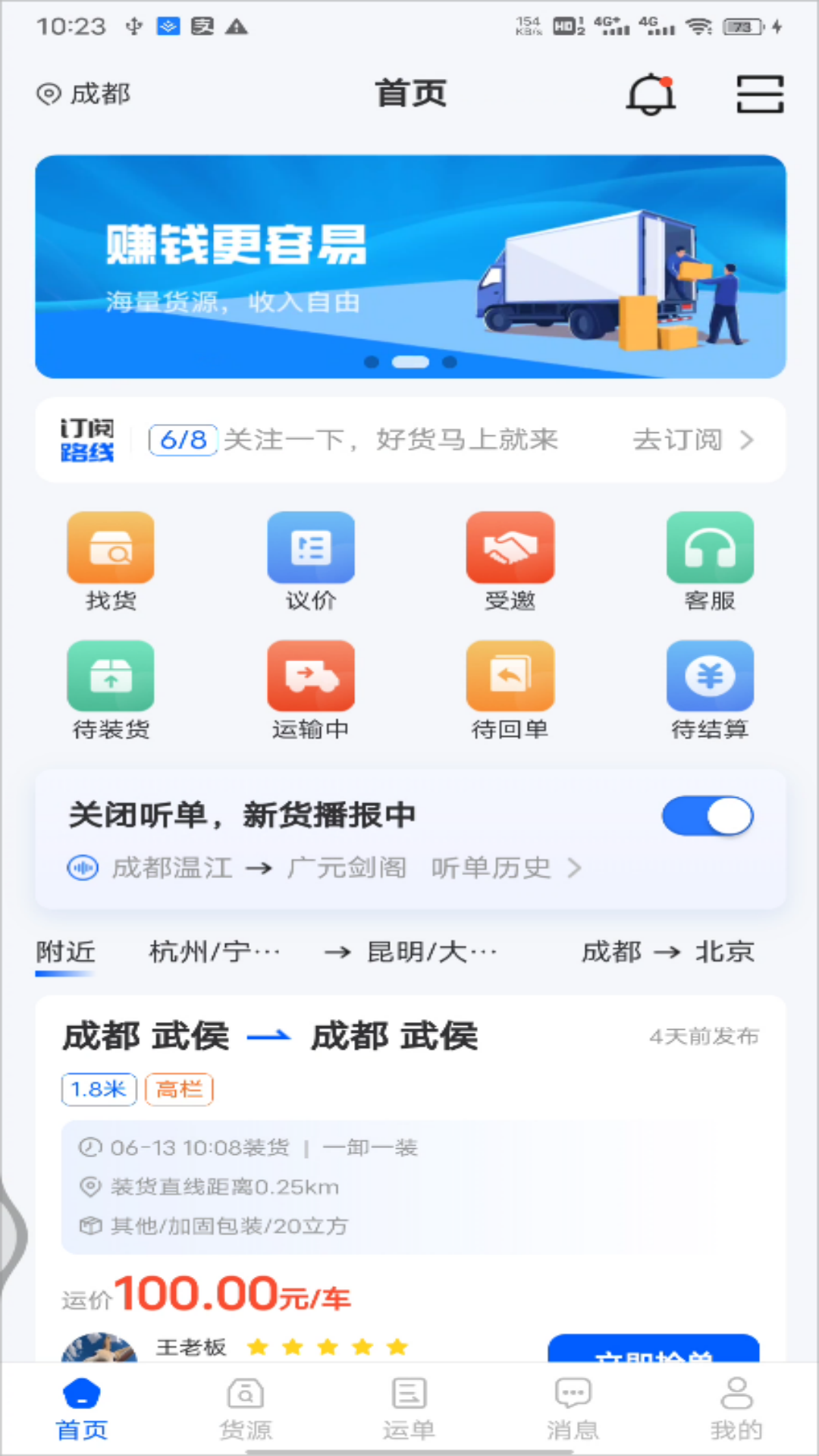Tap 去订阅 to subscribe to routes
Viewport: 819px width, 1456px height.
click(692, 440)
